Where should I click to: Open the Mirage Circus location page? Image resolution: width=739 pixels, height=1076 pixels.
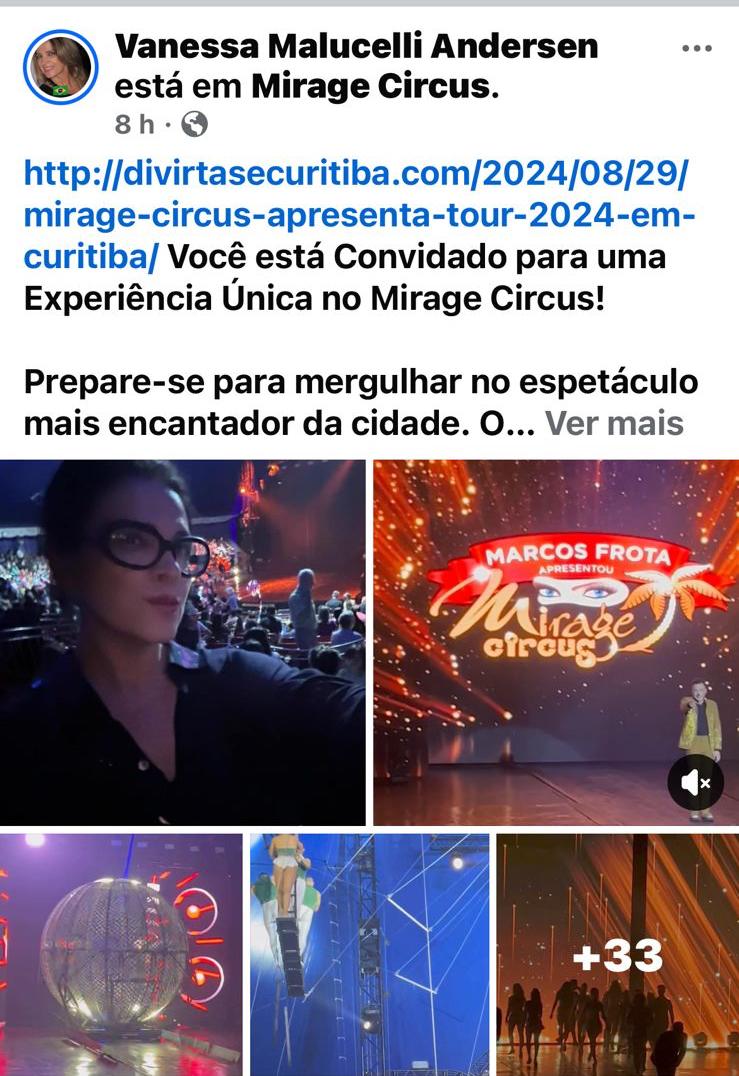tap(371, 87)
